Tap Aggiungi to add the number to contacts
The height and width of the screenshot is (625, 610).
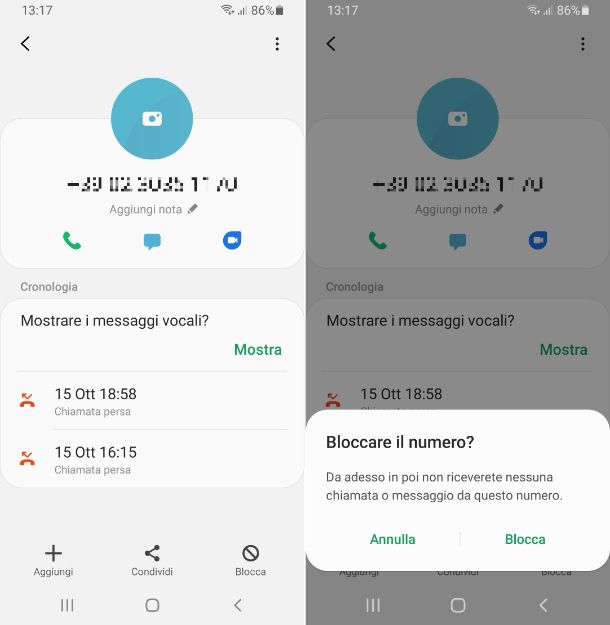coord(53,560)
